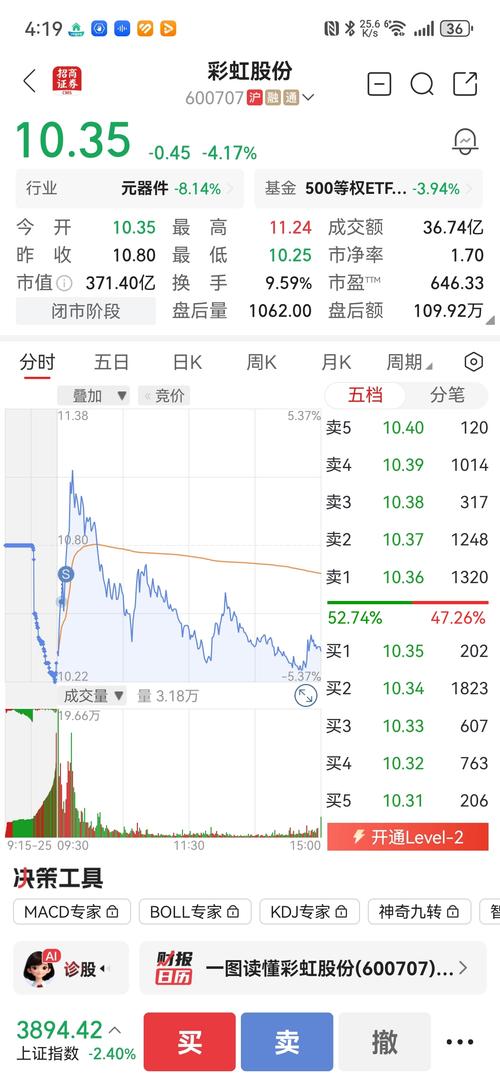
Task: Tap the red 买 buy button
Action: coord(190,1042)
